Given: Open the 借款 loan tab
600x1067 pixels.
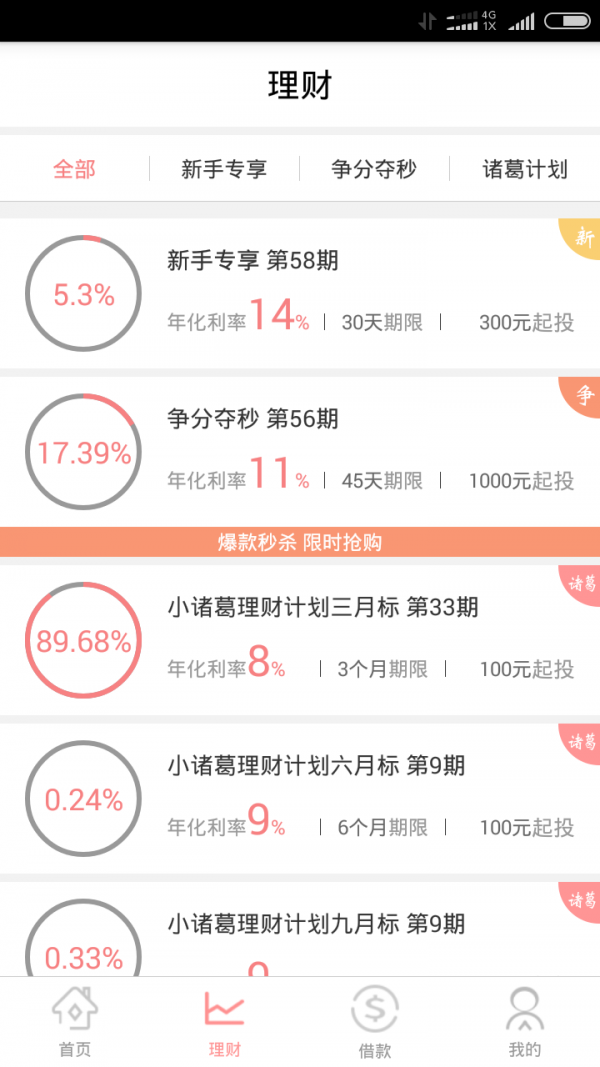Looking at the screenshot, I should 375,1022.
